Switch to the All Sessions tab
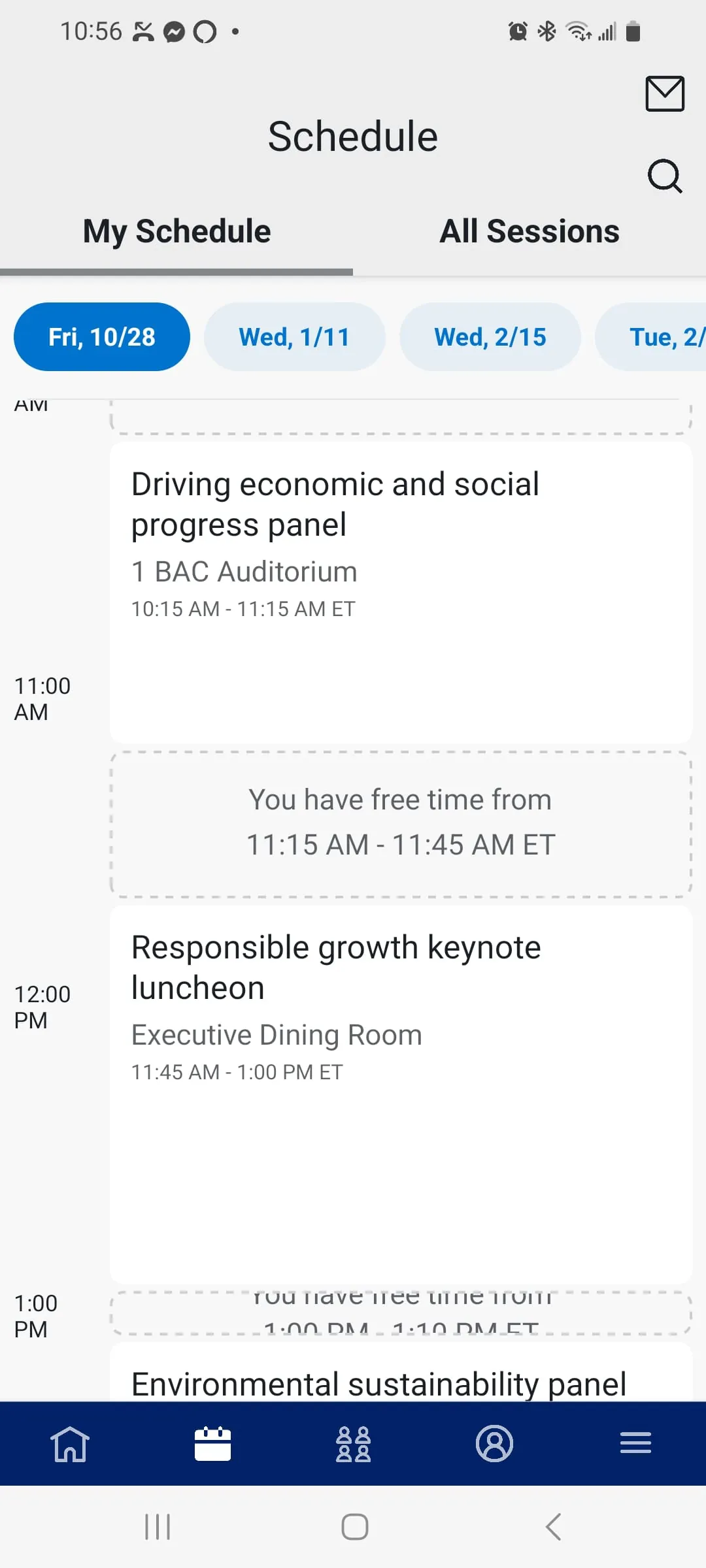Viewport: 706px width, 1568px height. pyautogui.click(x=529, y=230)
